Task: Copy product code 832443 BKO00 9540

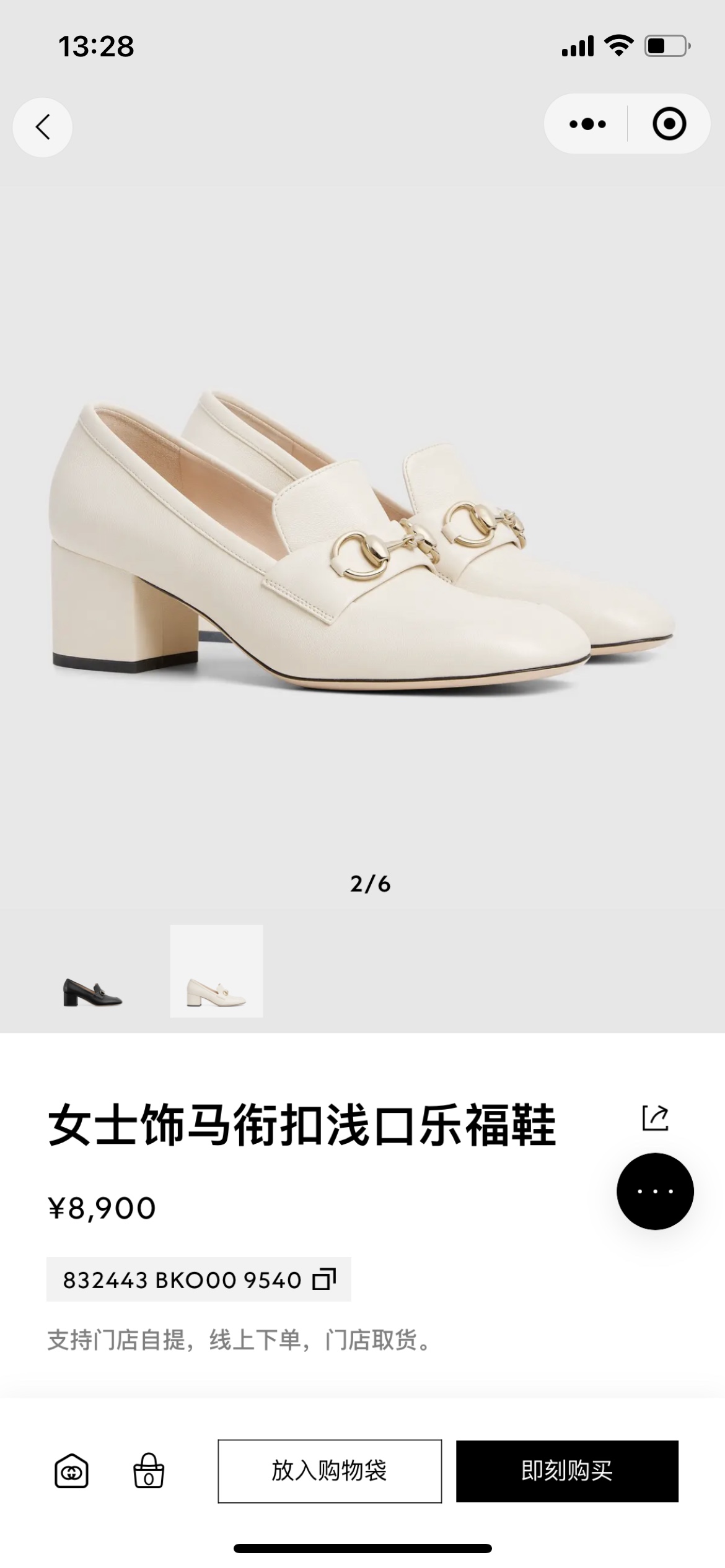Action: [324, 1279]
